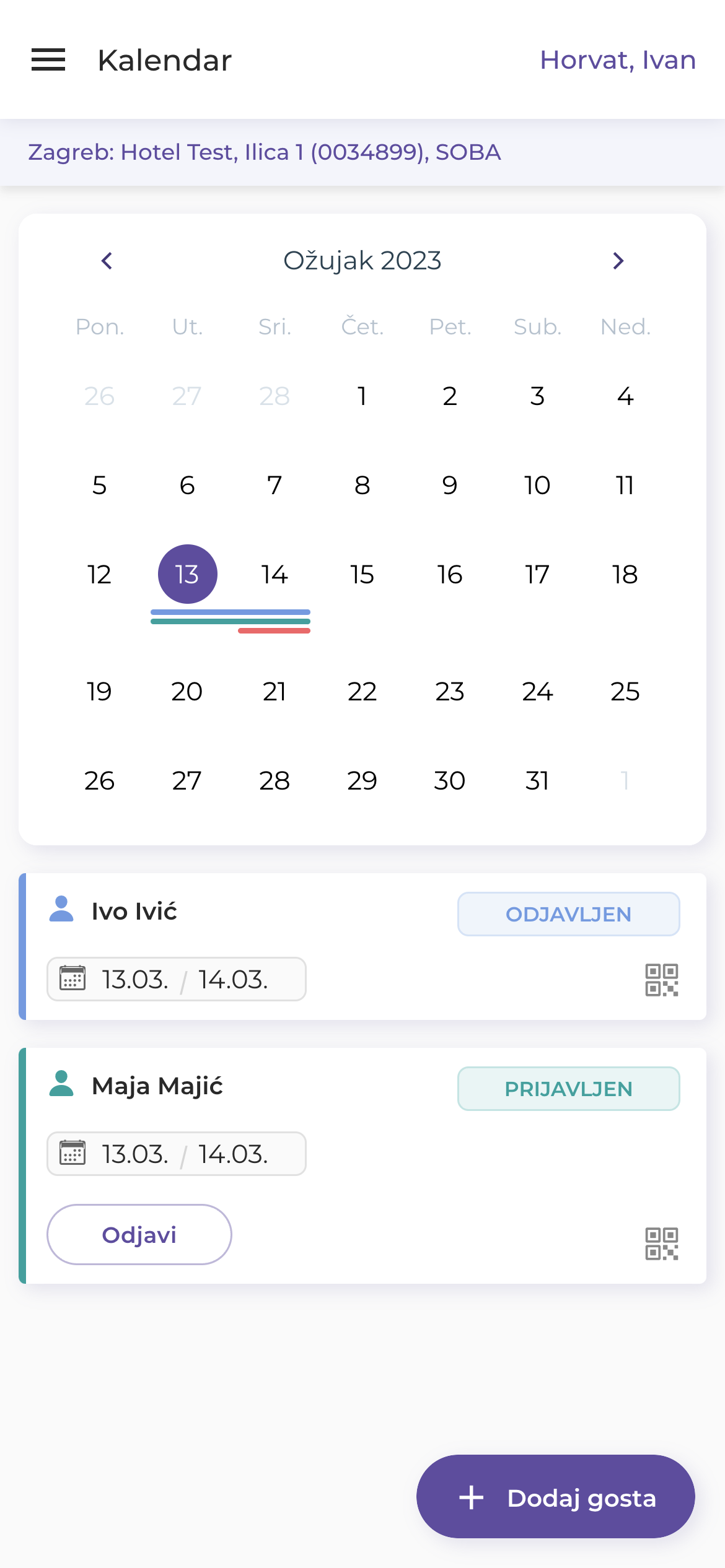Choose March 31 in the calendar
Viewport: 725px width, 1568px height.
click(x=537, y=780)
